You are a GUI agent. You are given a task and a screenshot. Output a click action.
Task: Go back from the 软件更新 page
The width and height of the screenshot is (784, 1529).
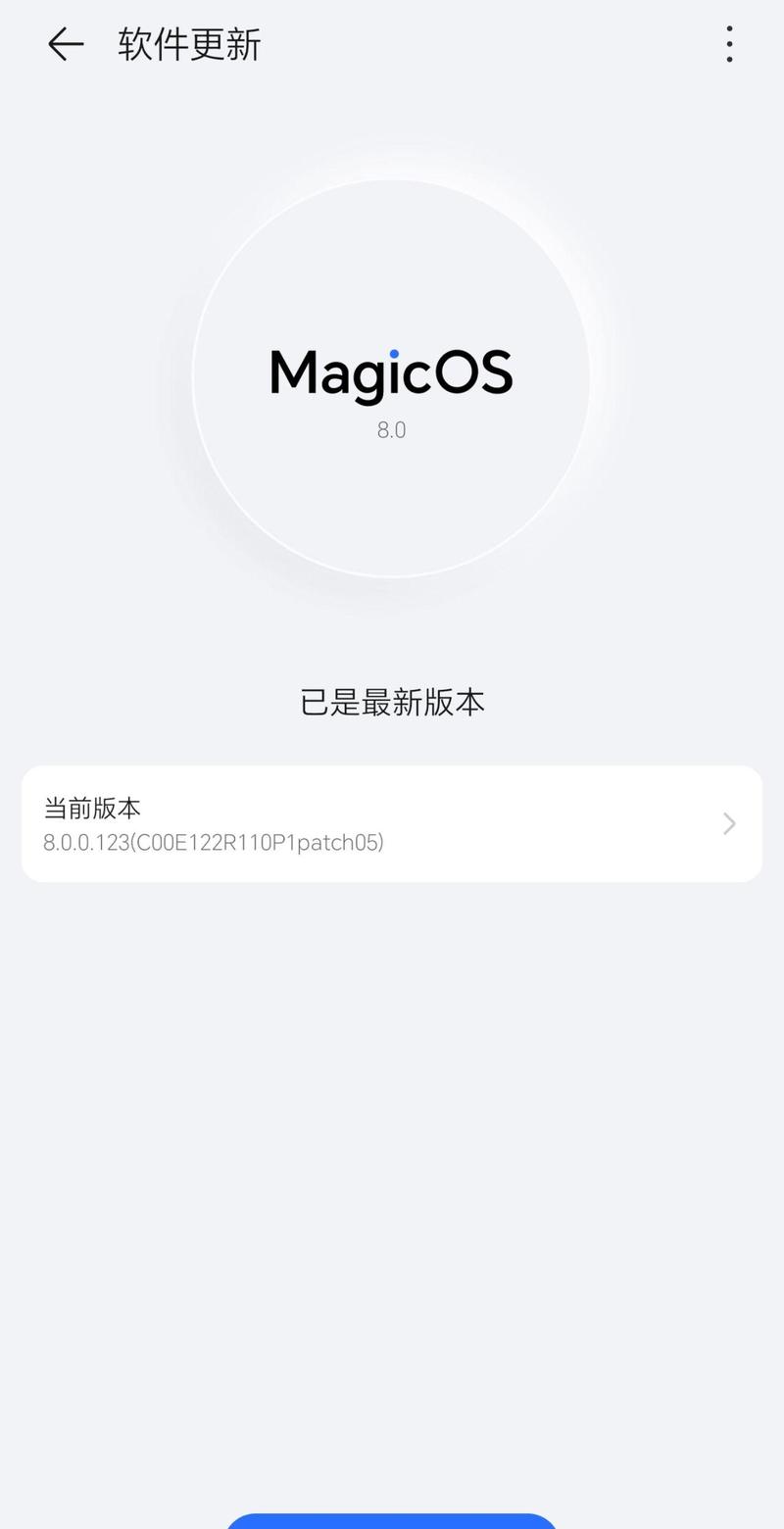pos(66,44)
